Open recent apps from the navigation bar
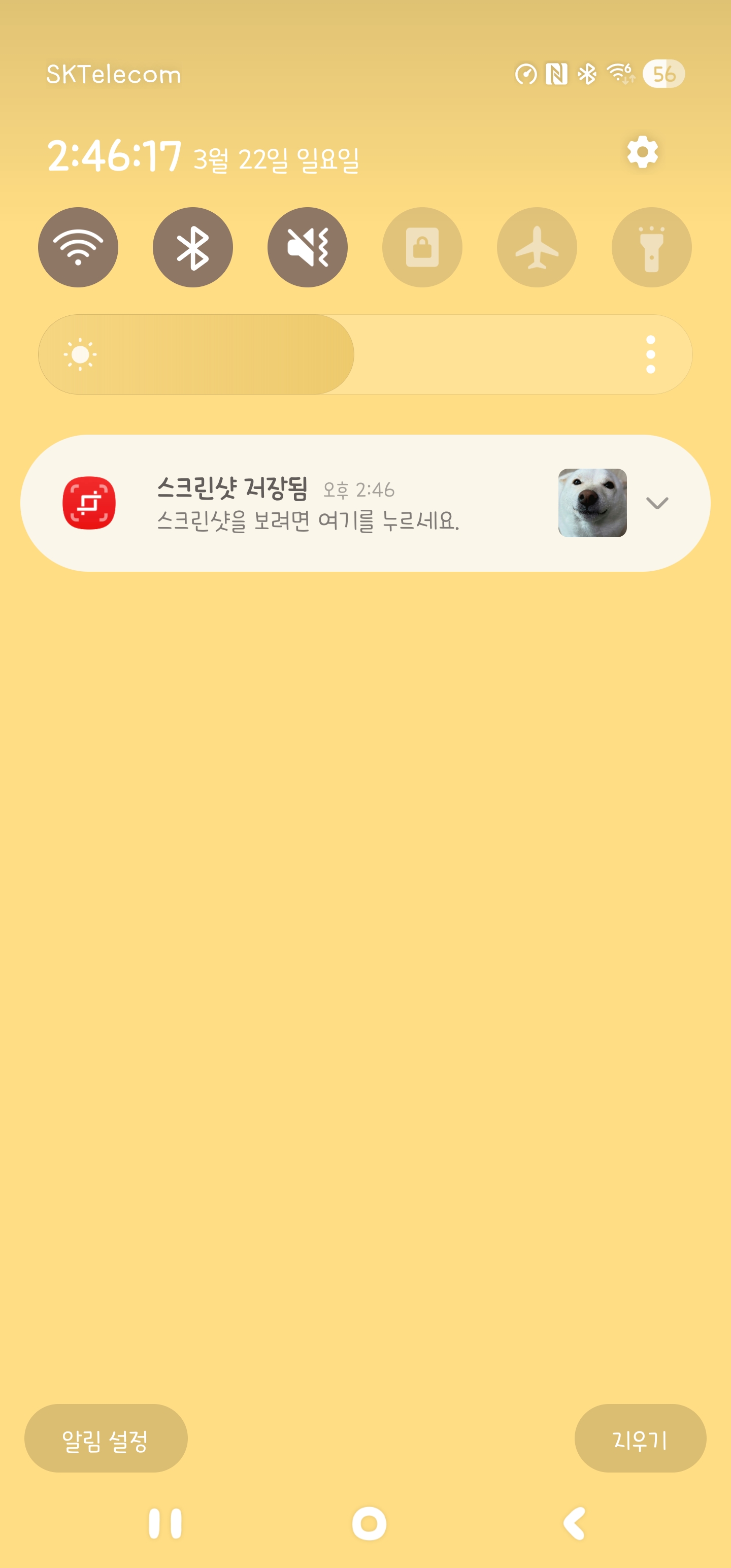The height and width of the screenshot is (1568, 731). coord(165,1523)
